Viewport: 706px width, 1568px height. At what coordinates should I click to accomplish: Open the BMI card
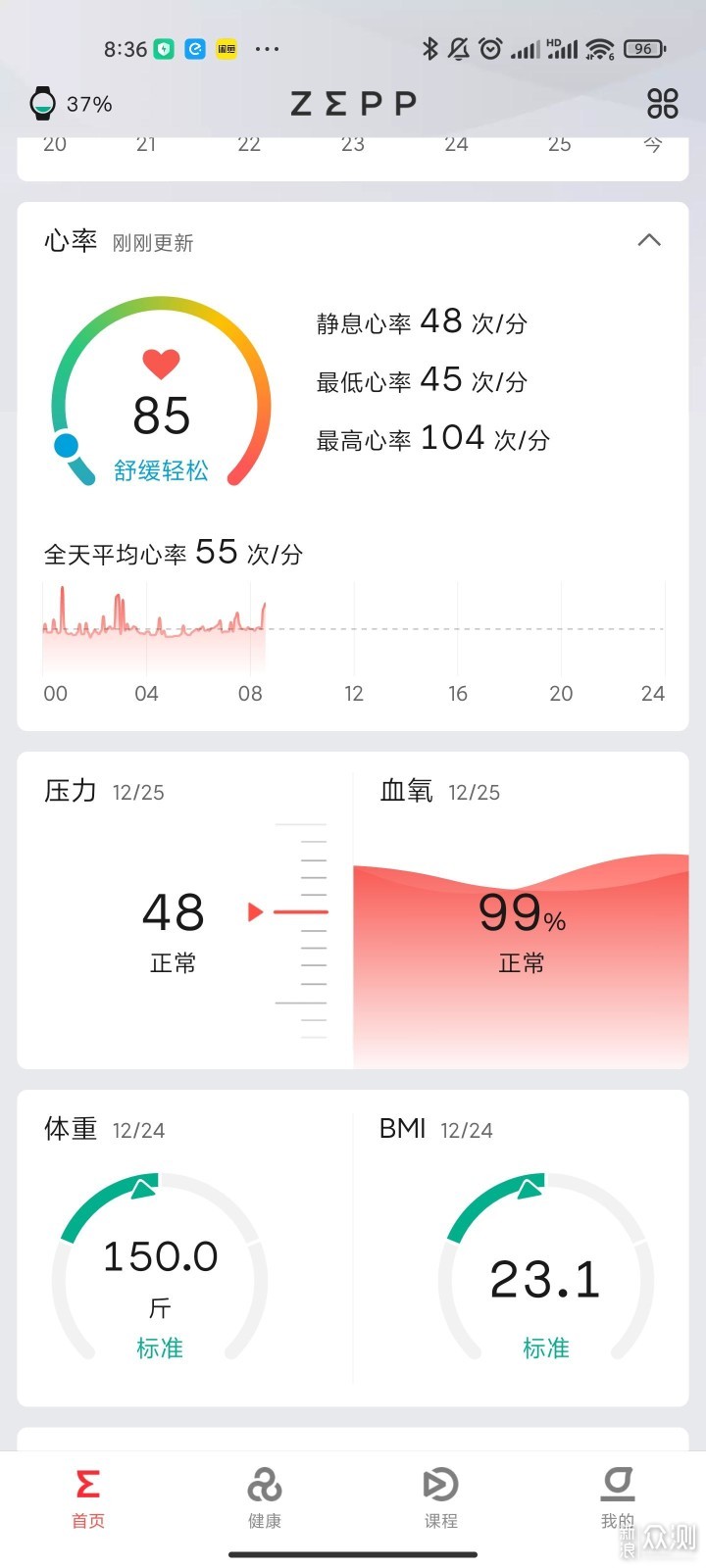tap(521, 1248)
